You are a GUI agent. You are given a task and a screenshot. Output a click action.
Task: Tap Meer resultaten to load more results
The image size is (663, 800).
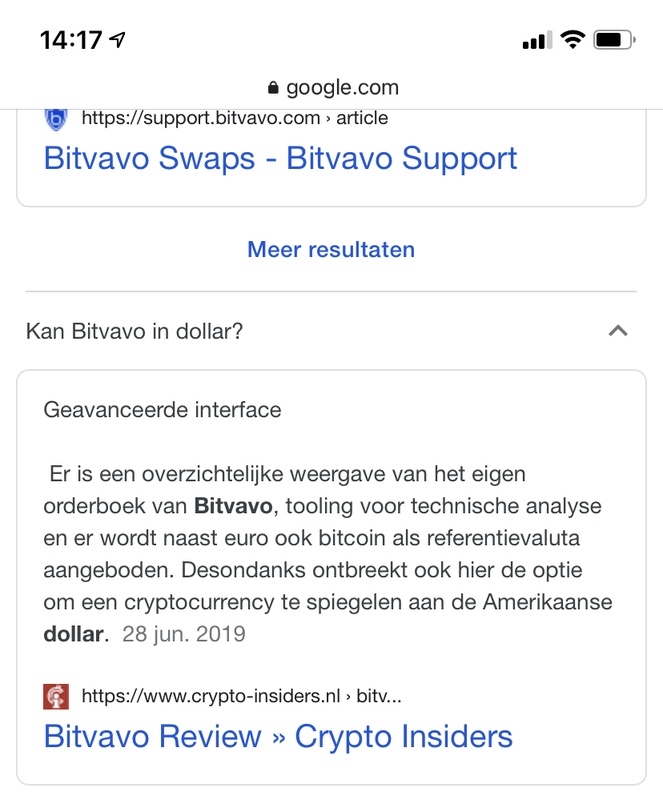point(331,249)
